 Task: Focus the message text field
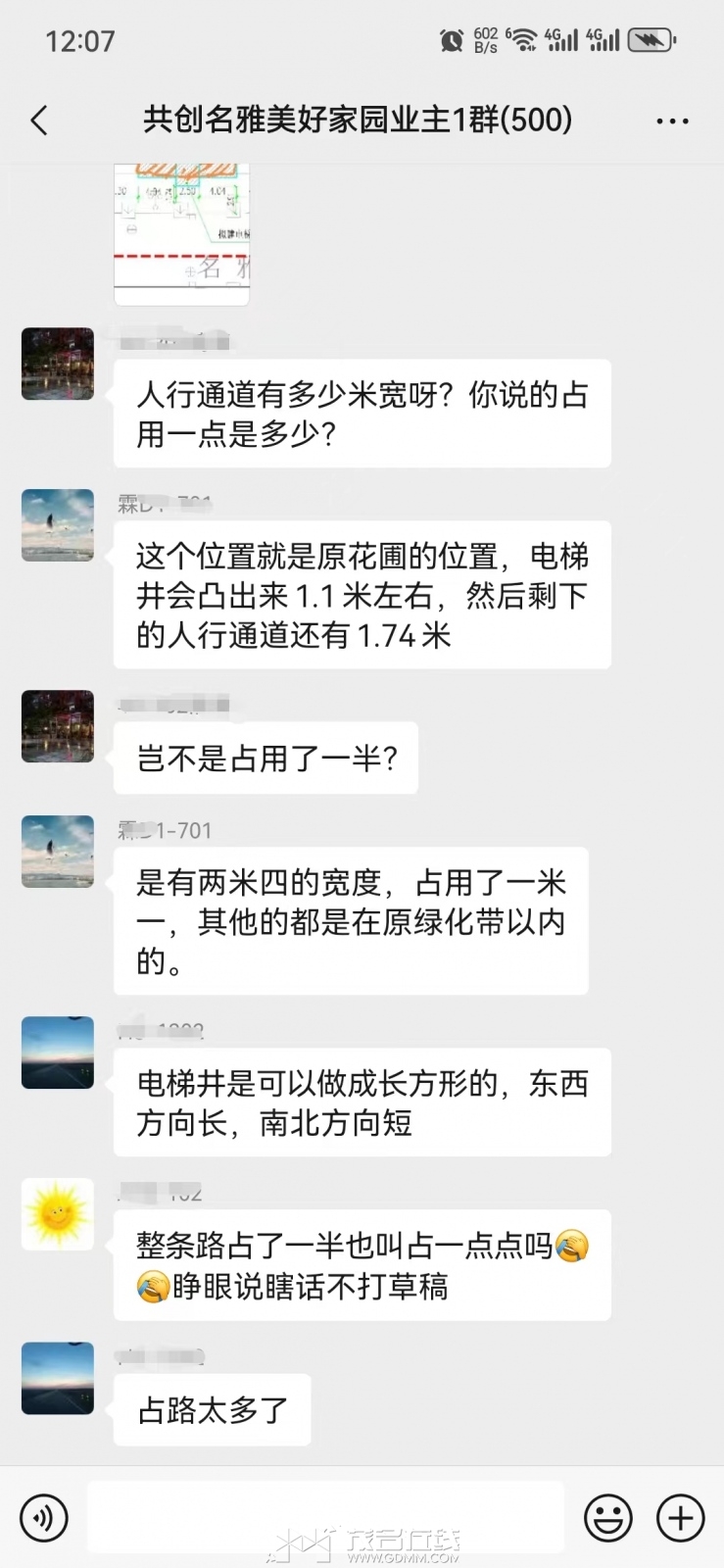[x=325, y=1517]
